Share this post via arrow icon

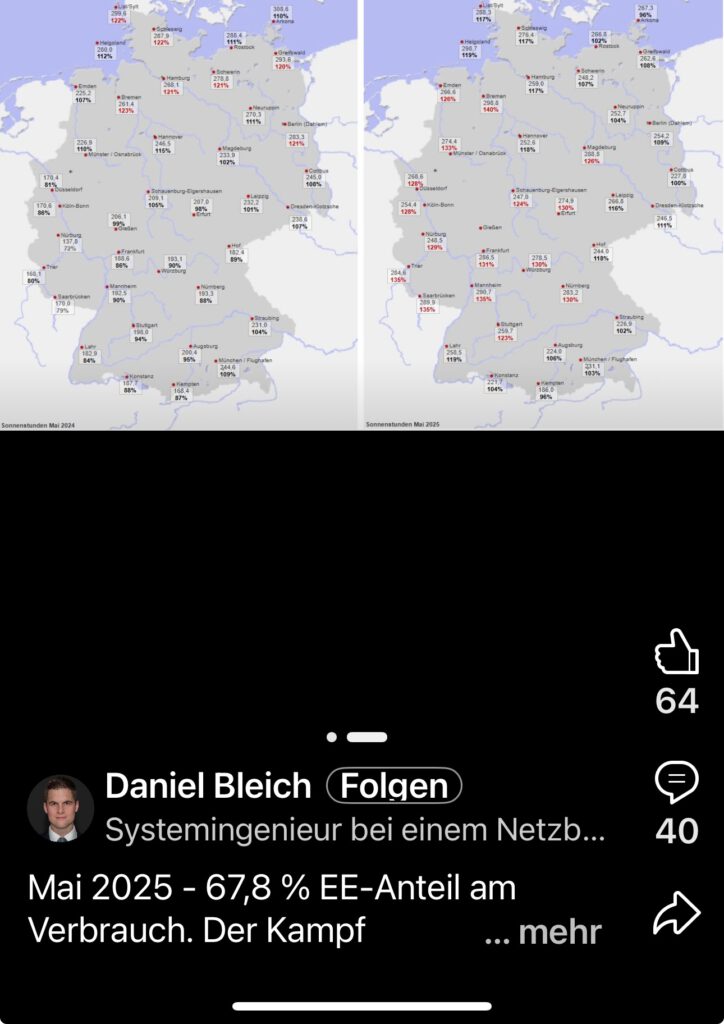click(x=676, y=913)
